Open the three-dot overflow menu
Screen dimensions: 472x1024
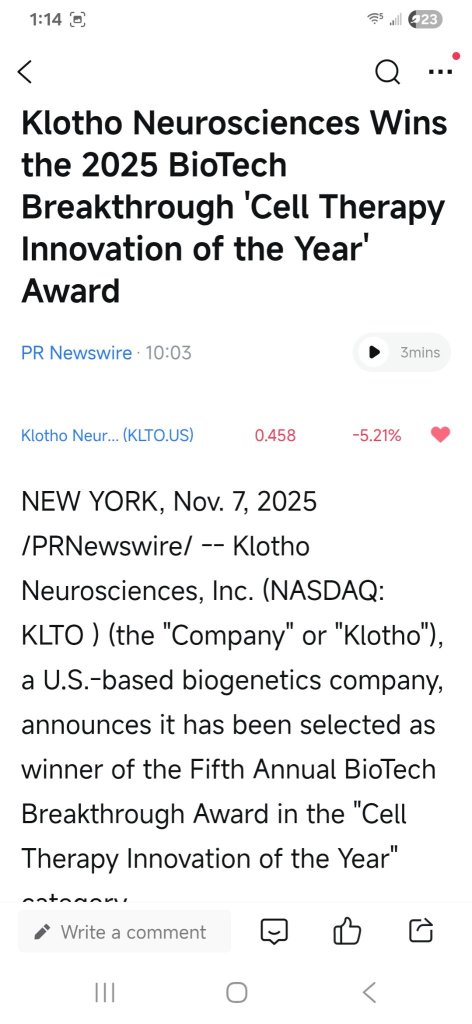(x=440, y=71)
